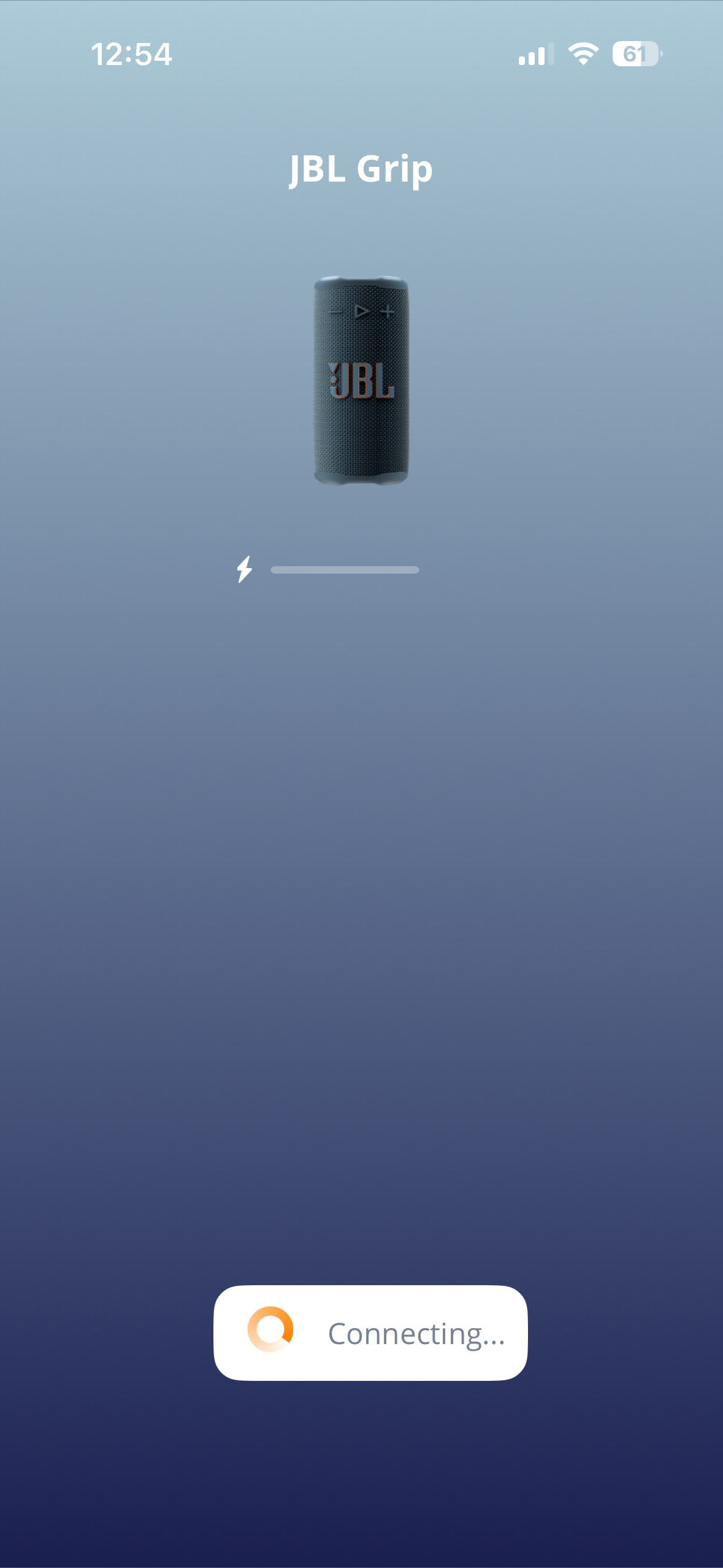This screenshot has width=723, height=1568.
Task: Tap the Connecting status pill
Action: [370, 1332]
